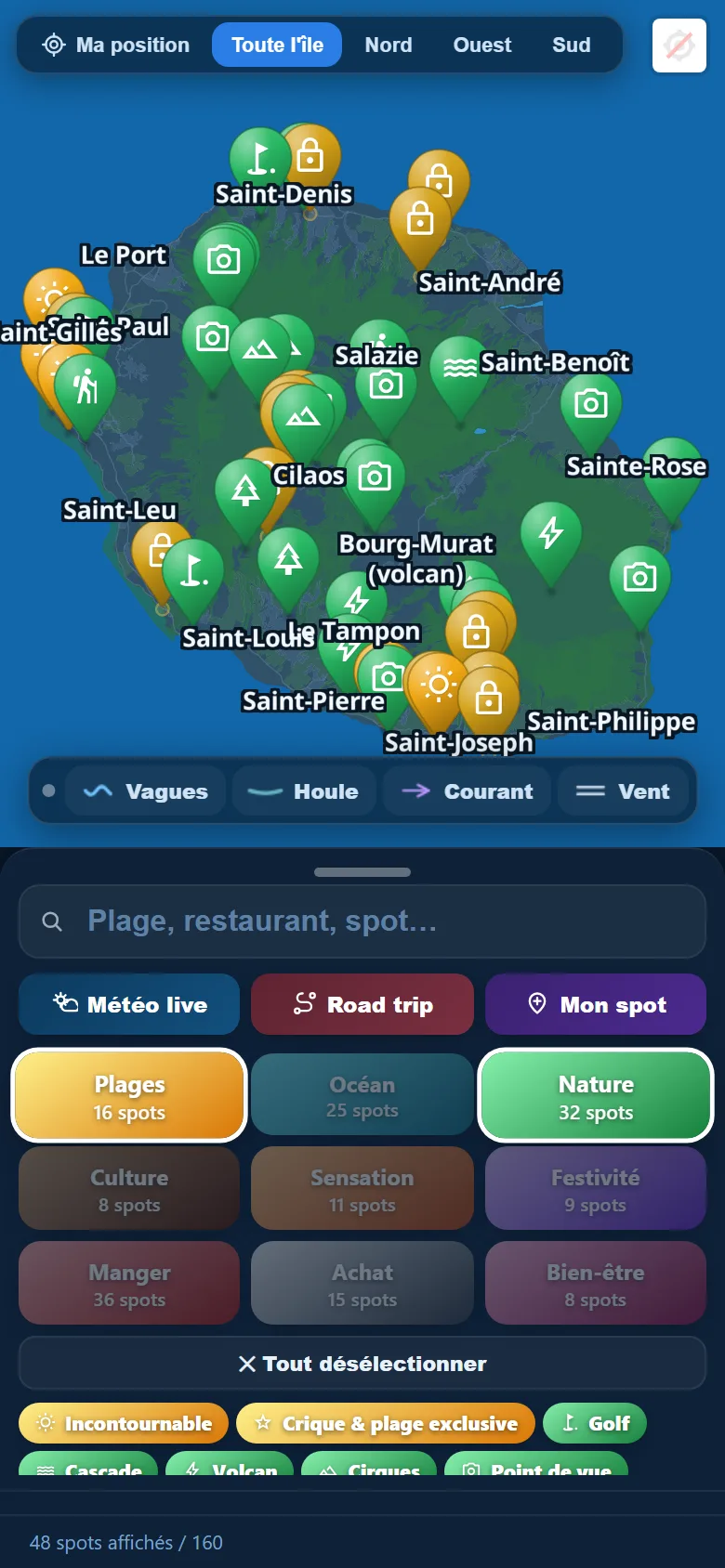Viewport: 725px width, 1568px height.
Task: Show the Sud region
Action: pos(572,45)
